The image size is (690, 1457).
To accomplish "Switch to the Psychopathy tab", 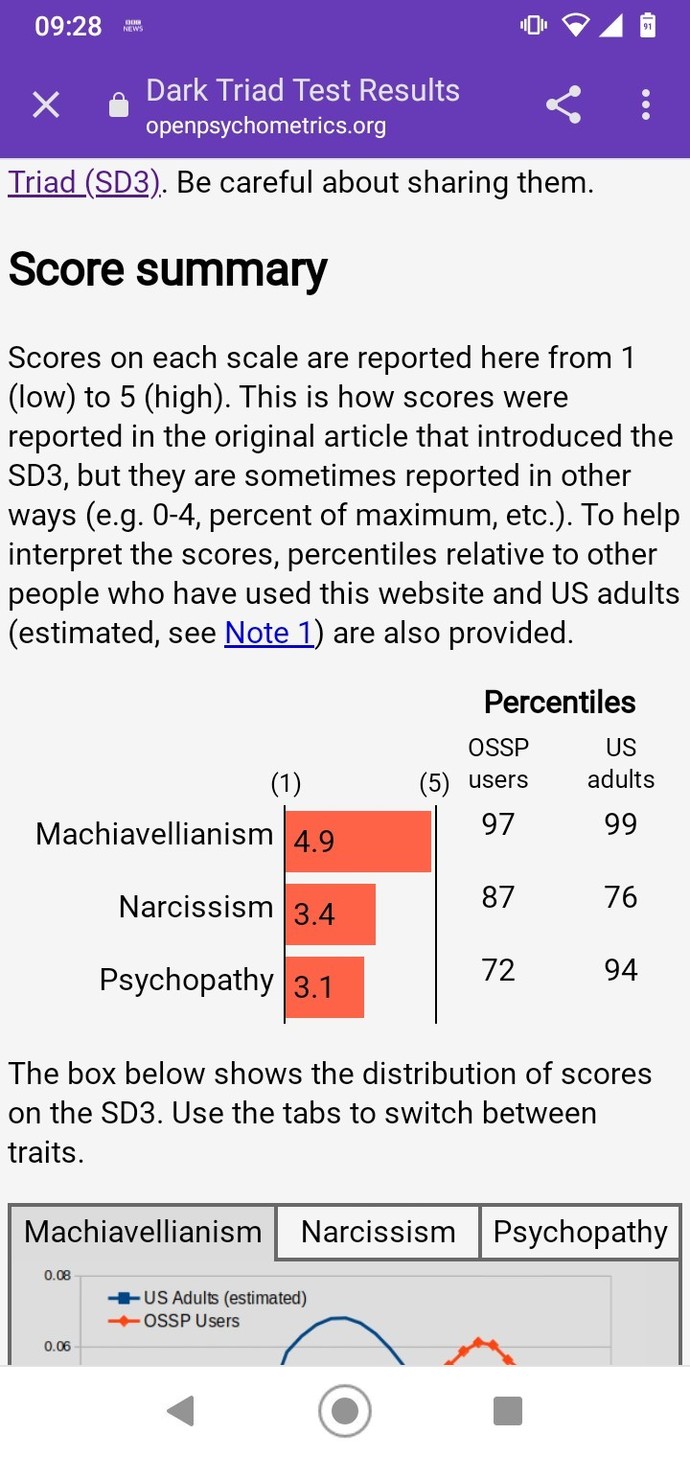I will (580, 1231).
